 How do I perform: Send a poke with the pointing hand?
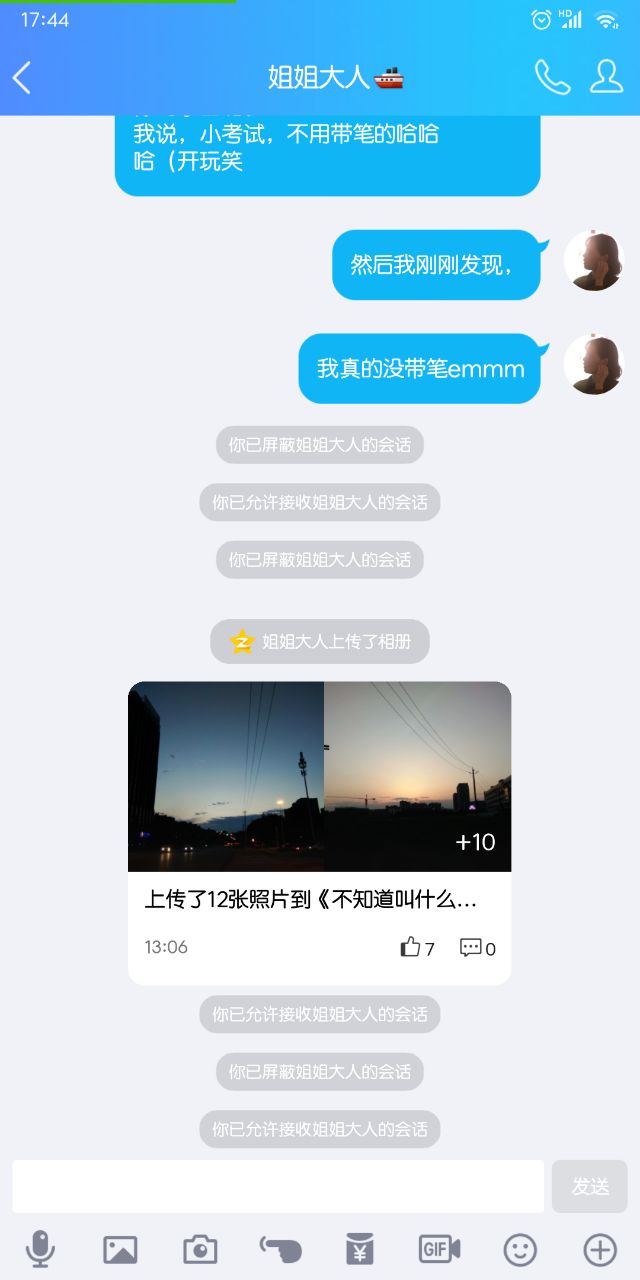280,1249
